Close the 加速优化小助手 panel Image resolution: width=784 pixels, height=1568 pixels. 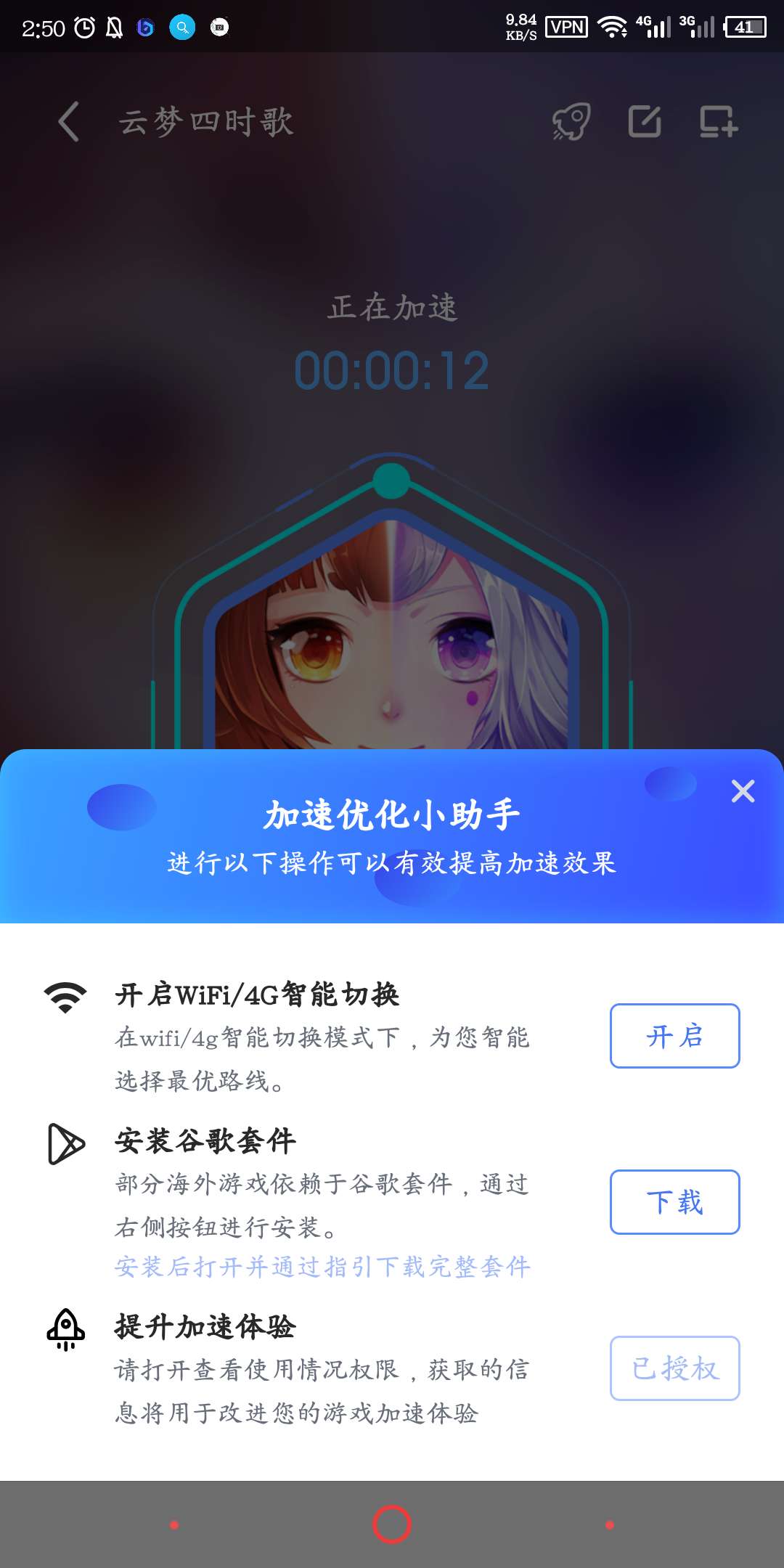pyautogui.click(x=743, y=791)
